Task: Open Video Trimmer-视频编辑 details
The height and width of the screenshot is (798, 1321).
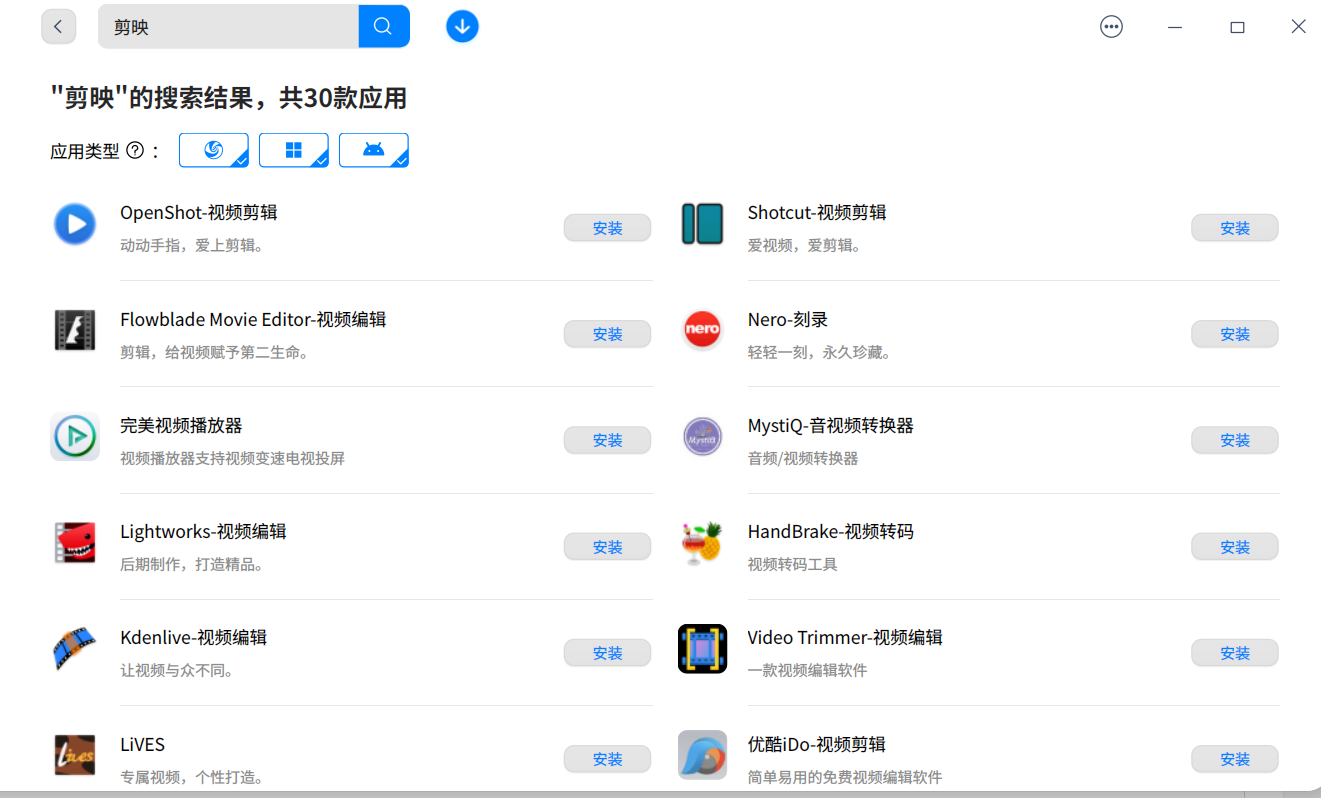Action: [x=844, y=638]
